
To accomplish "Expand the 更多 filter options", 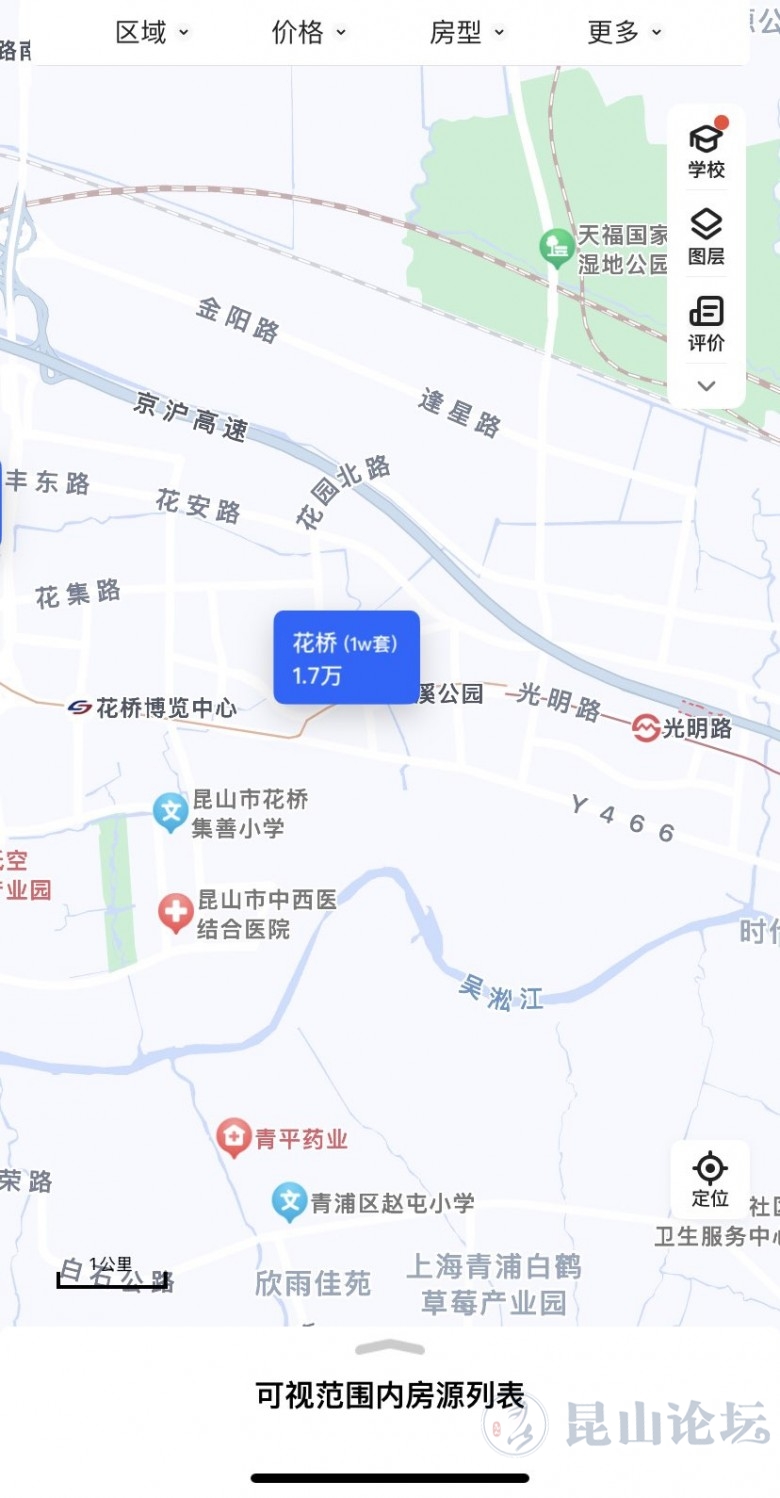I will (625, 33).
